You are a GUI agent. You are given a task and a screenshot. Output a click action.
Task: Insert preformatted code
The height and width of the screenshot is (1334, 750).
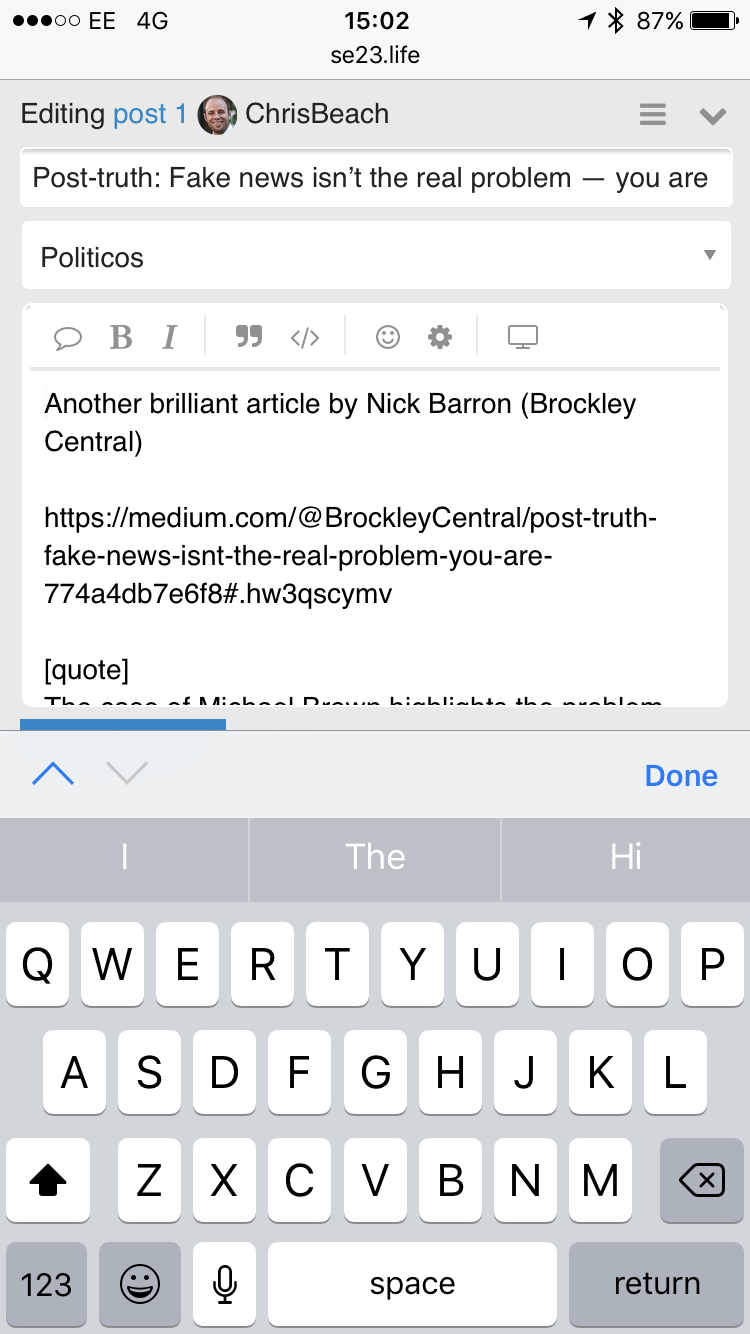(305, 338)
